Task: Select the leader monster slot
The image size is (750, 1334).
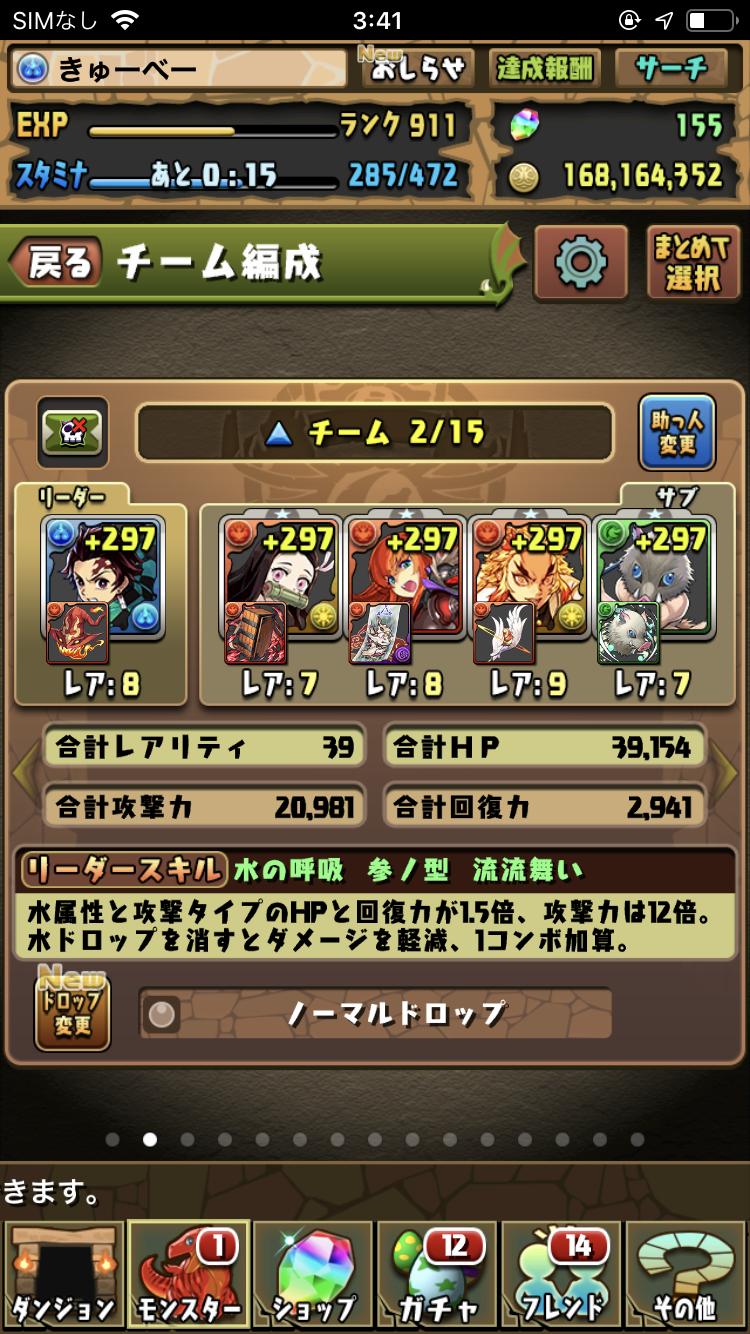Action: pyautogui.click(x=100, y=590)
